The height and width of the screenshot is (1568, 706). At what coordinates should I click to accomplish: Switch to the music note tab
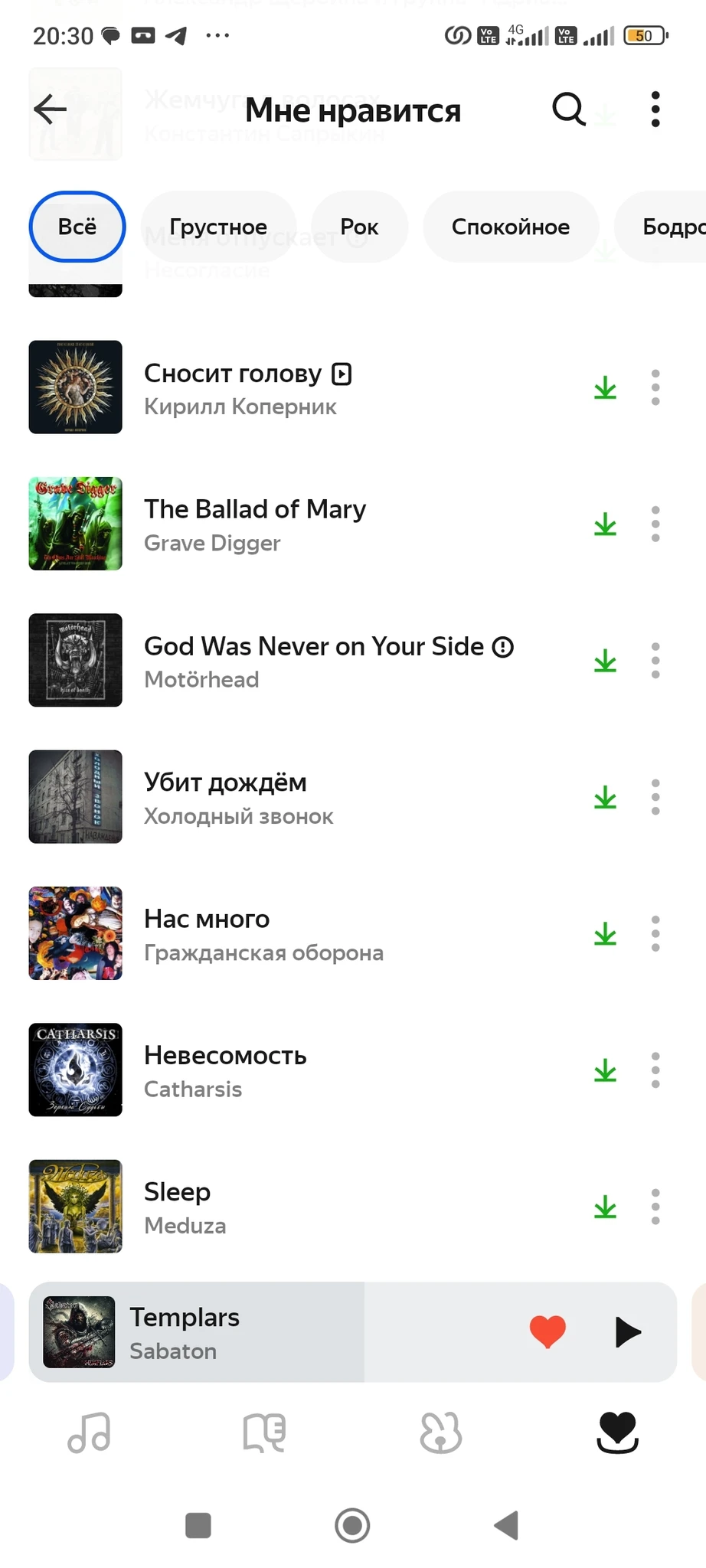[89, 1432]
